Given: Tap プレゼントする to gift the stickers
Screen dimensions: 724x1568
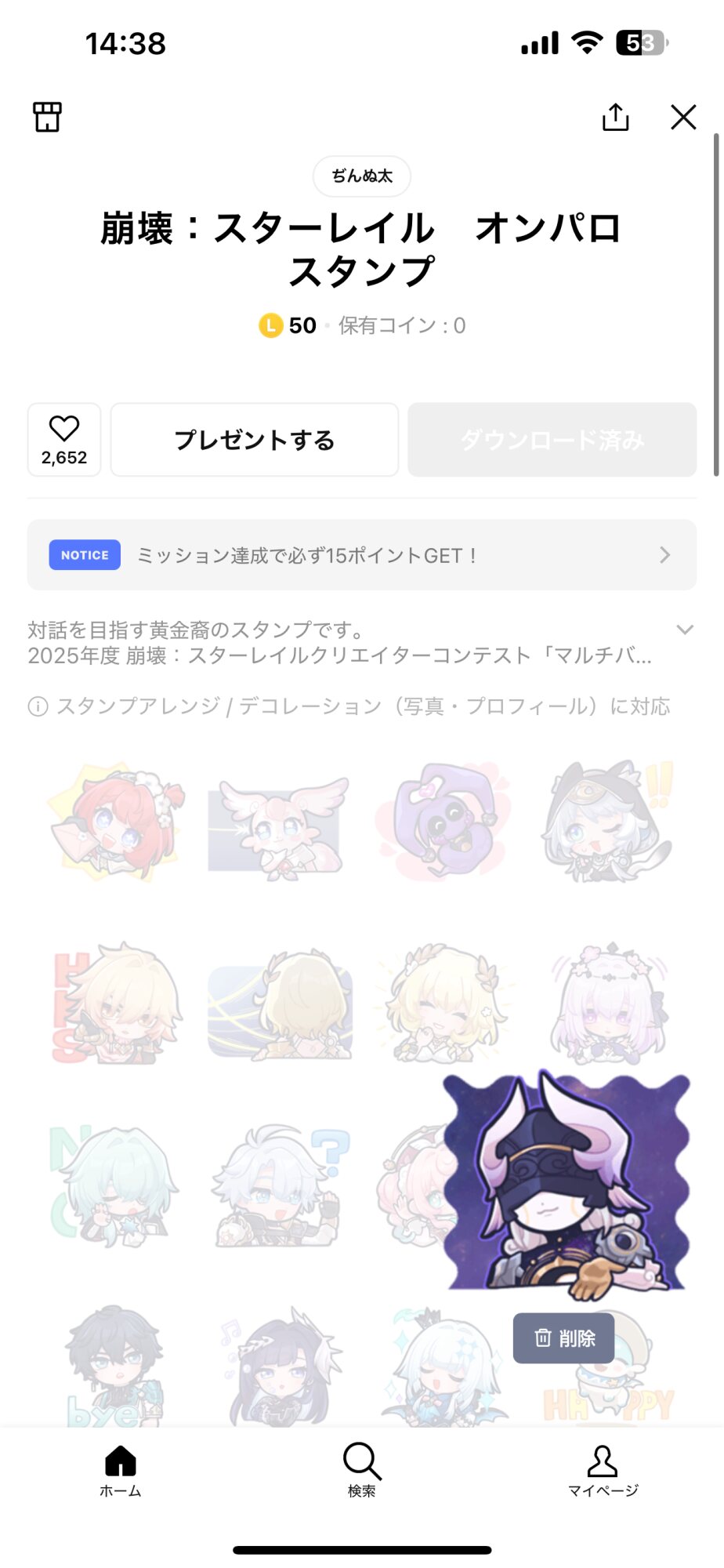Looking at the screenshot, I should 254,440.
